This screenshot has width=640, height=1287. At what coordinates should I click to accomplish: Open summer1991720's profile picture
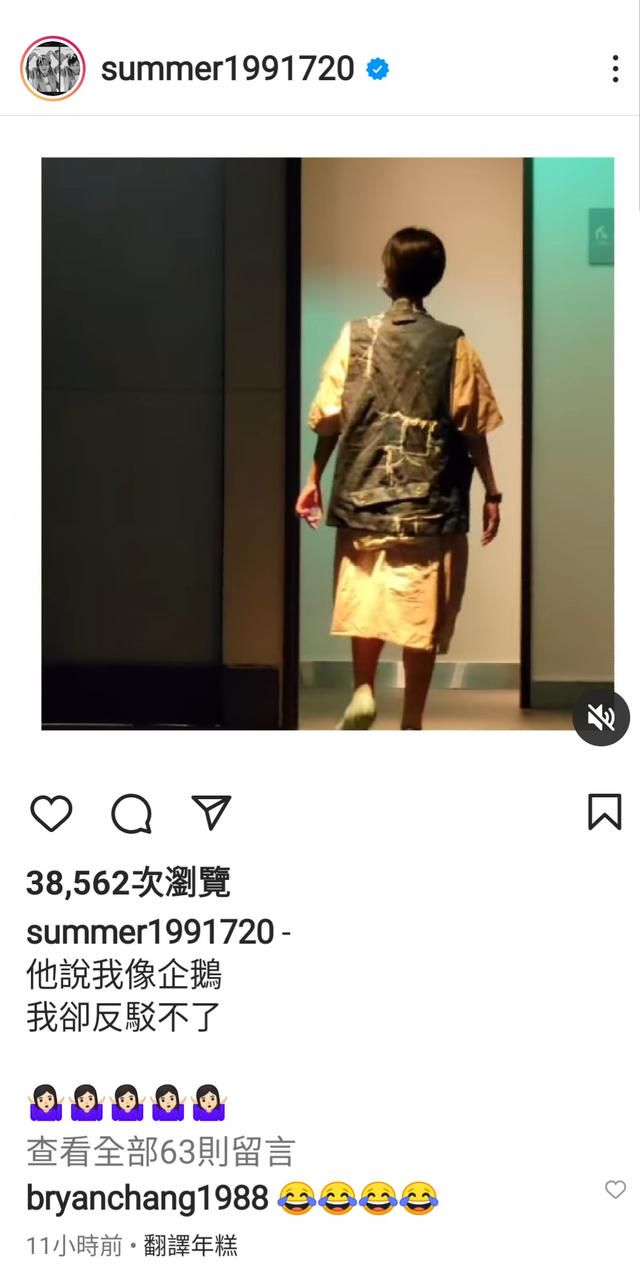(52, 68)
